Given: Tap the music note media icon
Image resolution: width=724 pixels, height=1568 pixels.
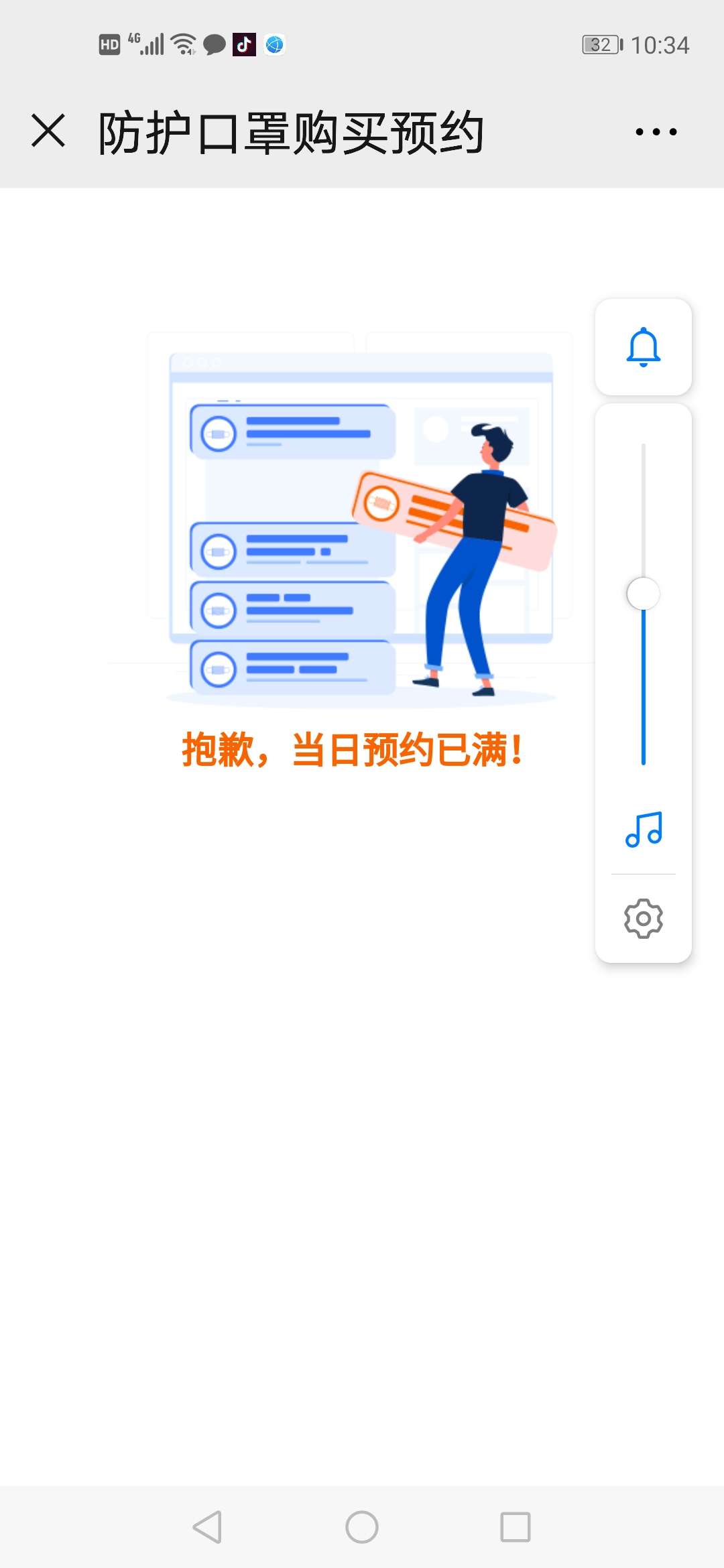Looking at the screenshot, I should 644,830.
